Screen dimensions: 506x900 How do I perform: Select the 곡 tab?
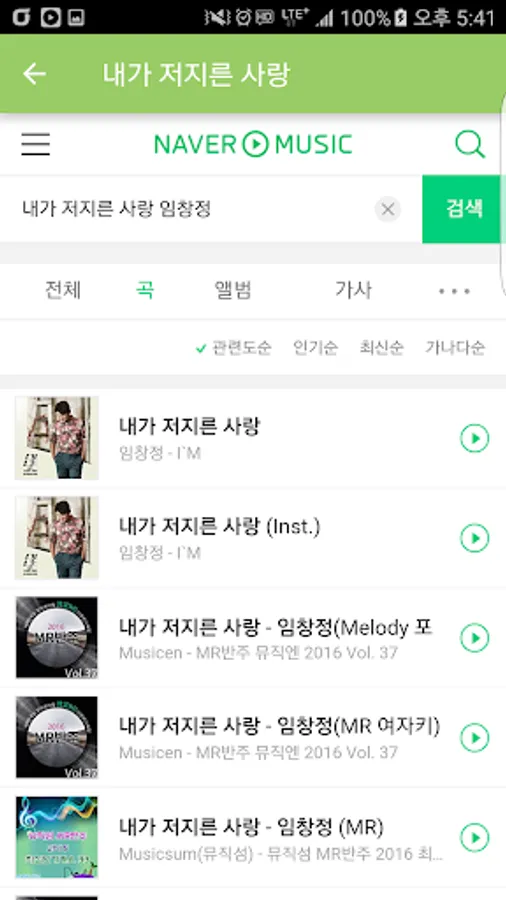click(145, 290)
